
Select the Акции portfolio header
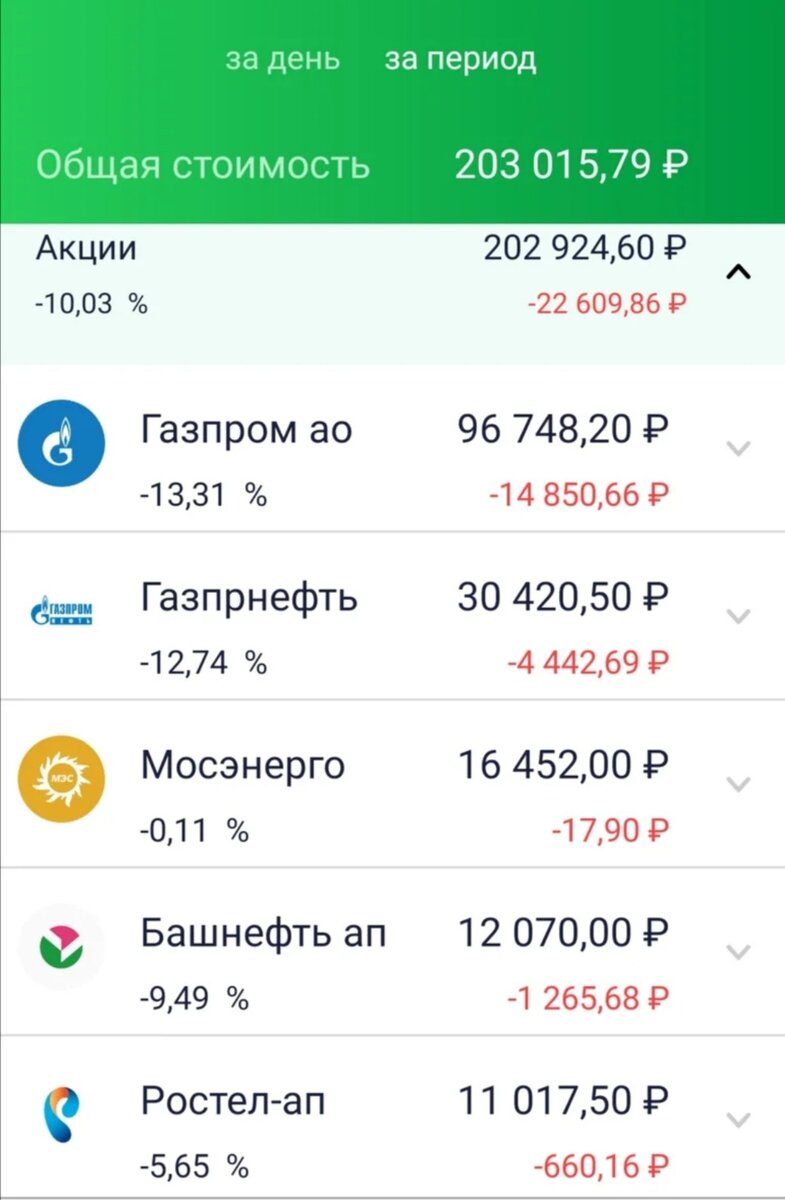point(85,247)
